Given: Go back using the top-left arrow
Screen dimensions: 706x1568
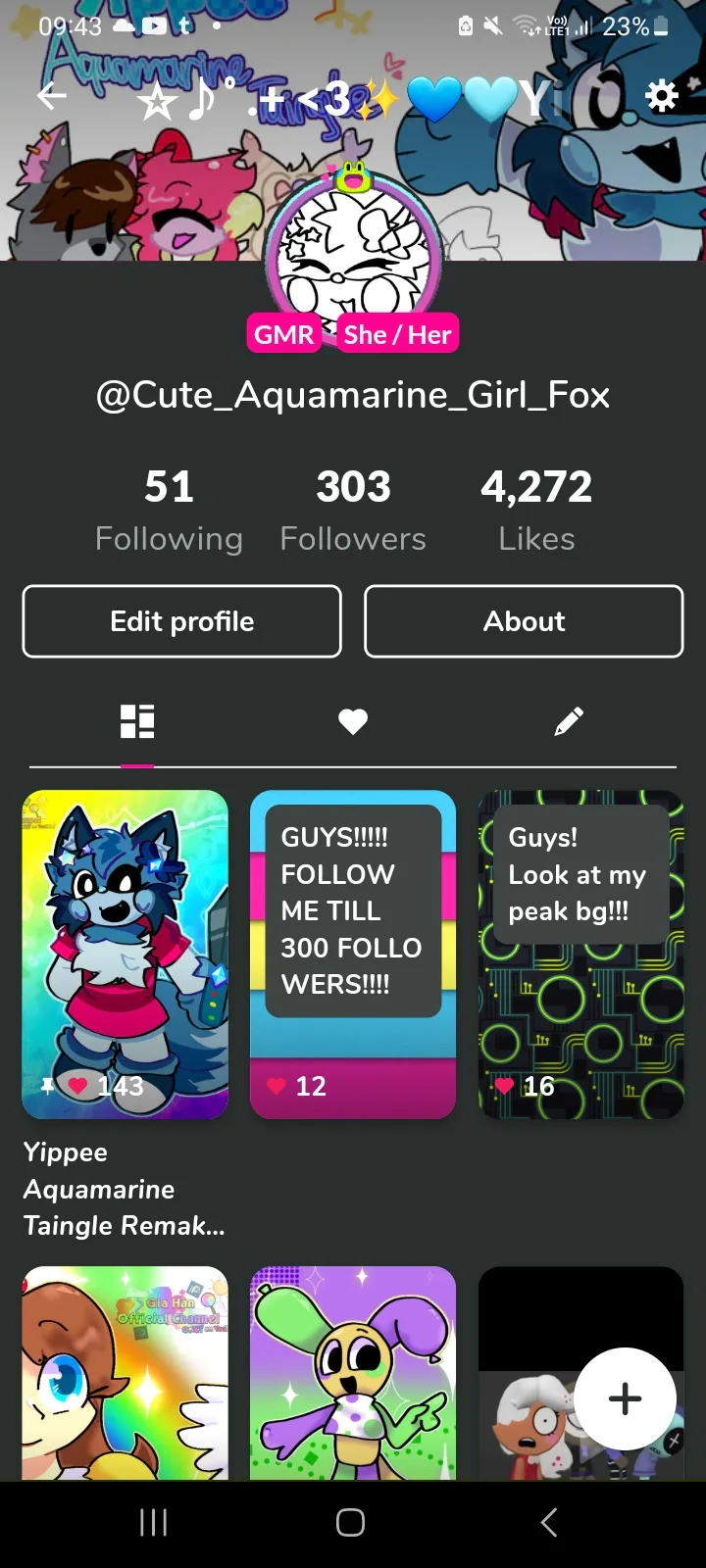Looking at the screenshot, I should click(x=52, y=96).
